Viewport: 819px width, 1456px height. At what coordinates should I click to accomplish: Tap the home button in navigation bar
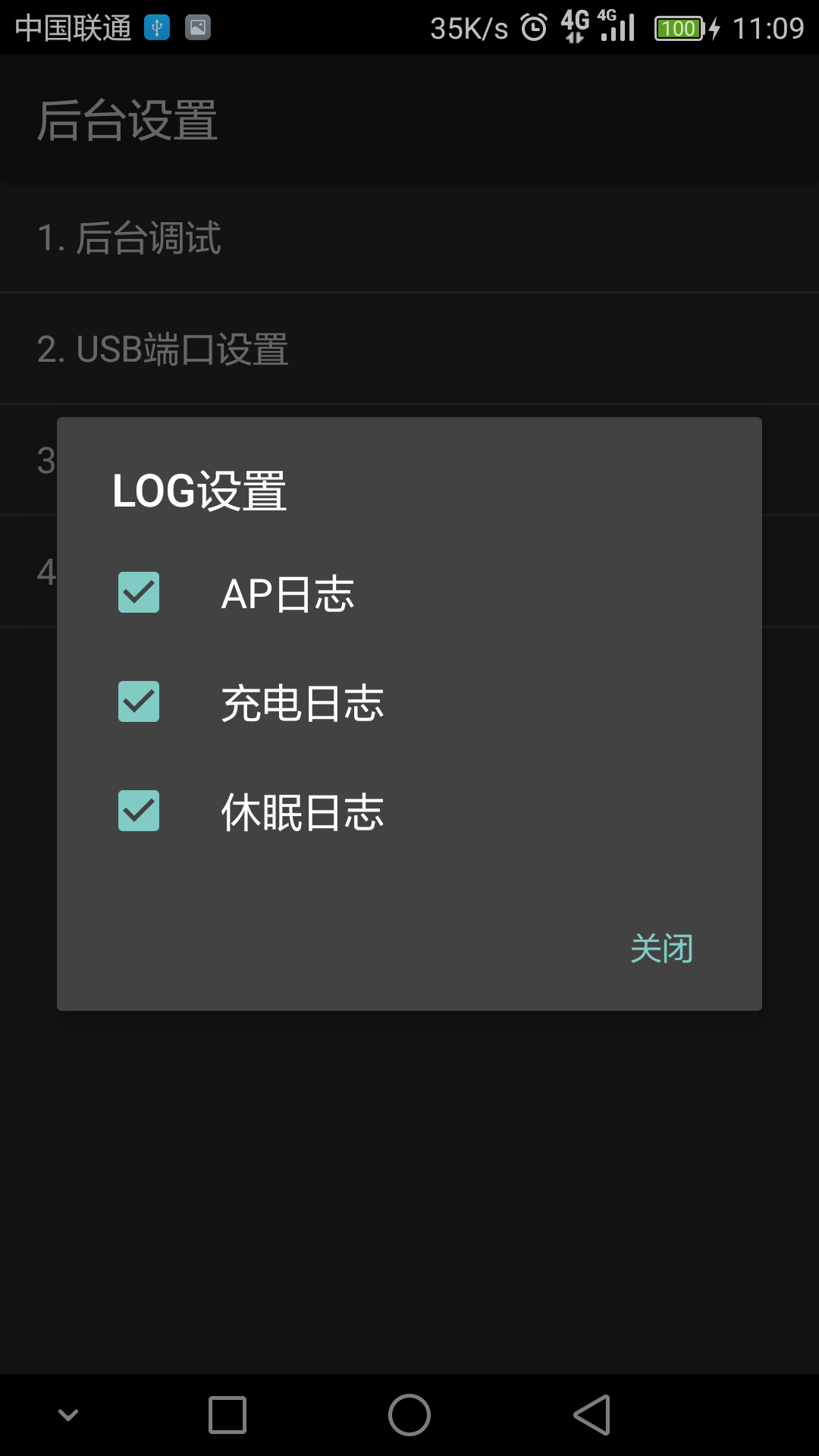tap(409, 1415)
